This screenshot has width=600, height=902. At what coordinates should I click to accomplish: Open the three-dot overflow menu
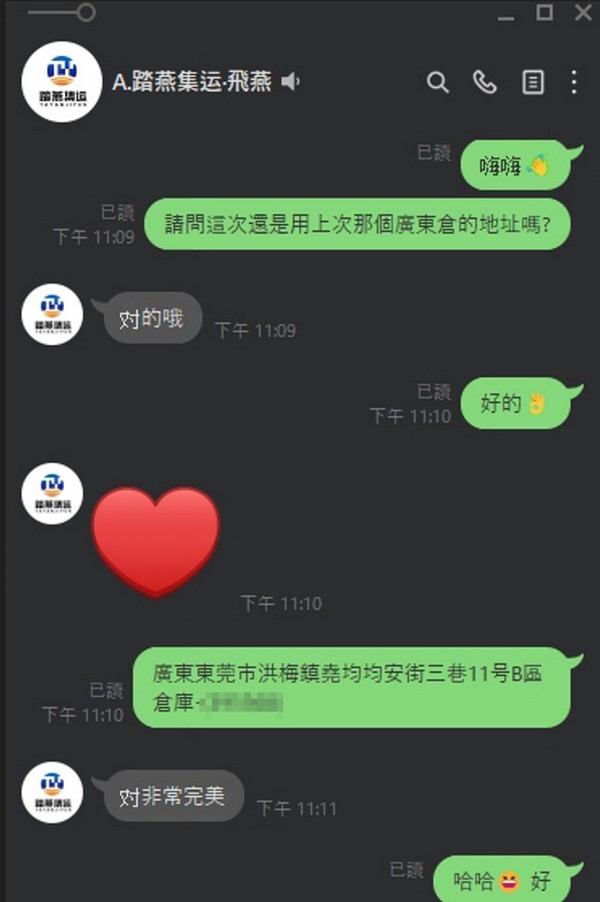[574, 82]
